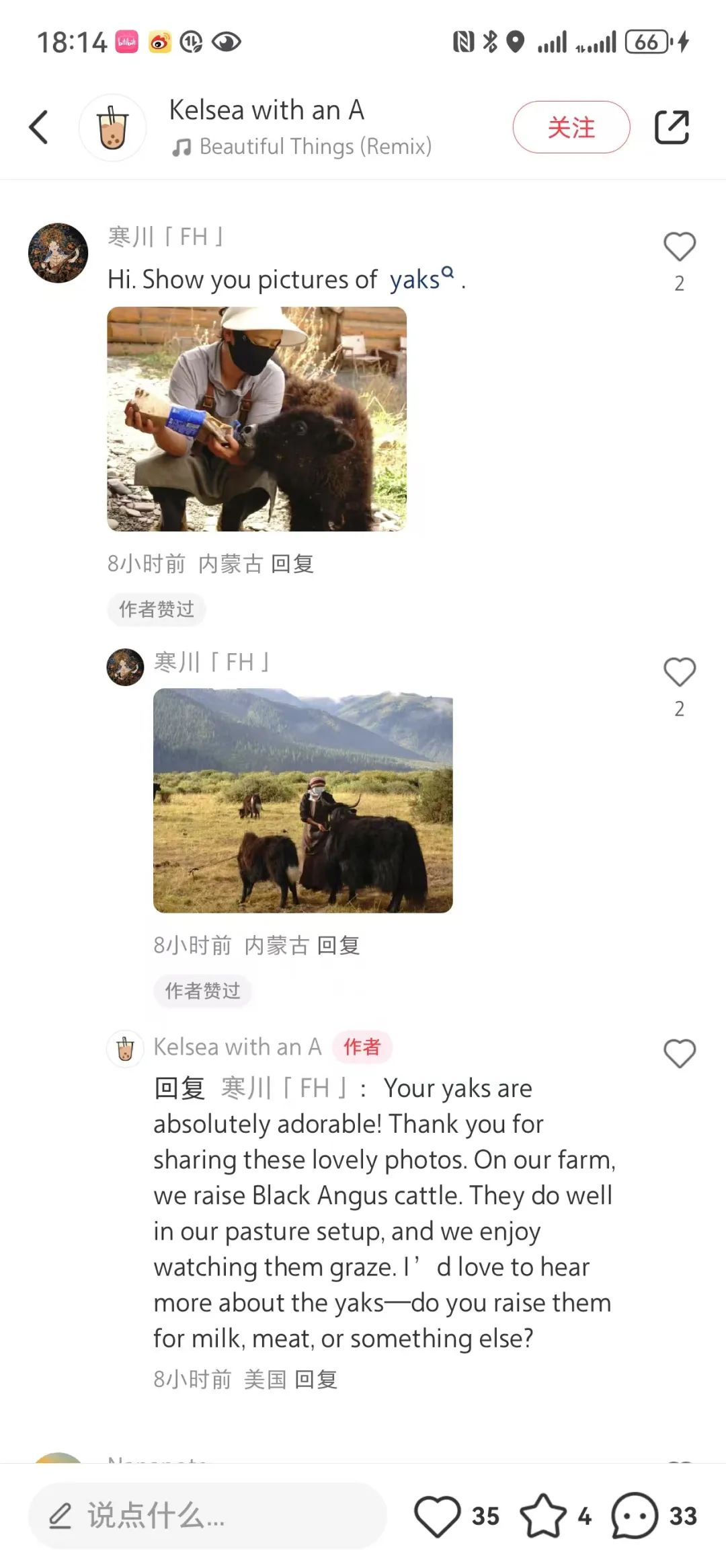
Task: Like the post showing 35 likes
Action: 438,1516
